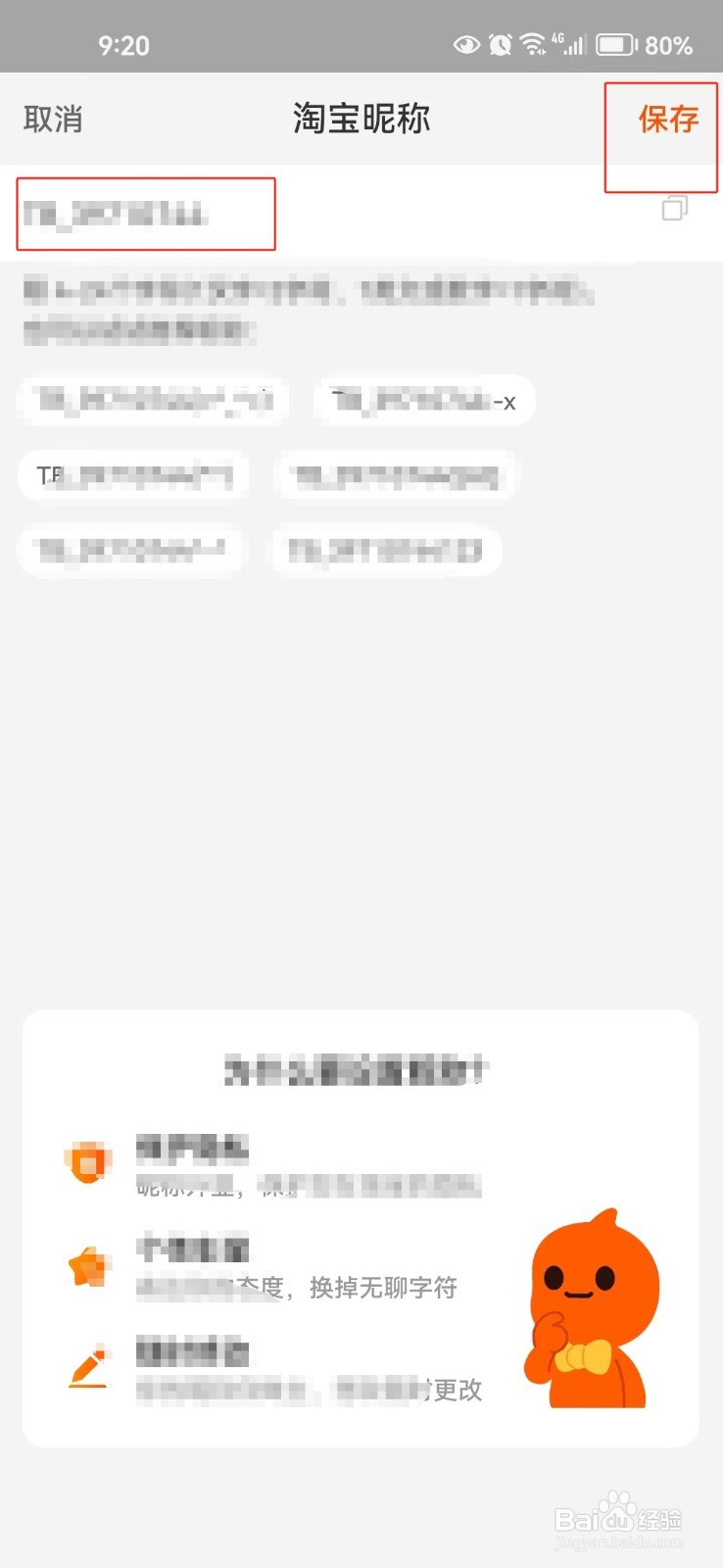The image size is (723, 1568).
Task: Tap the last suggestion chip in third row
Action: point(385,551)
